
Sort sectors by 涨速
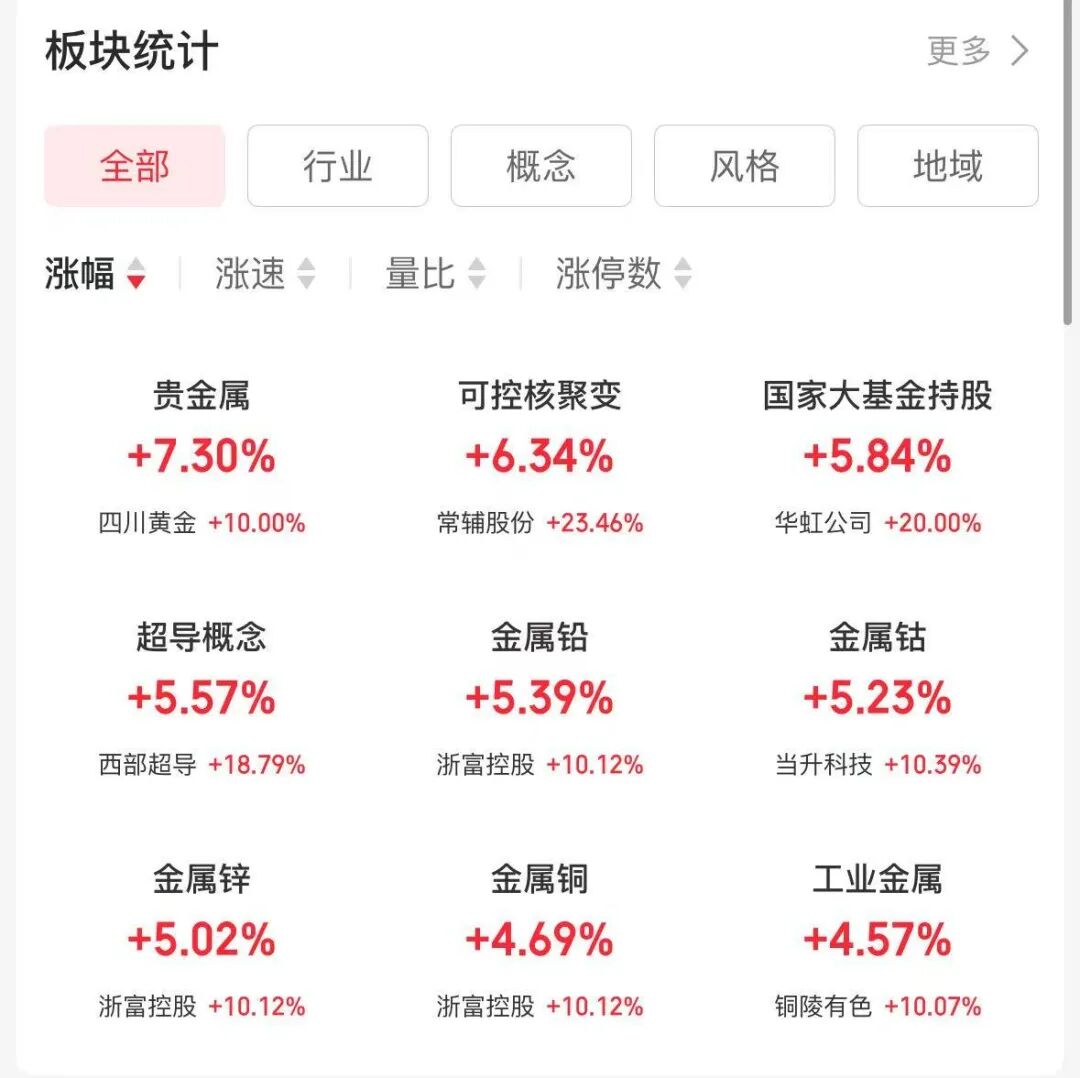tap(265, 273)
